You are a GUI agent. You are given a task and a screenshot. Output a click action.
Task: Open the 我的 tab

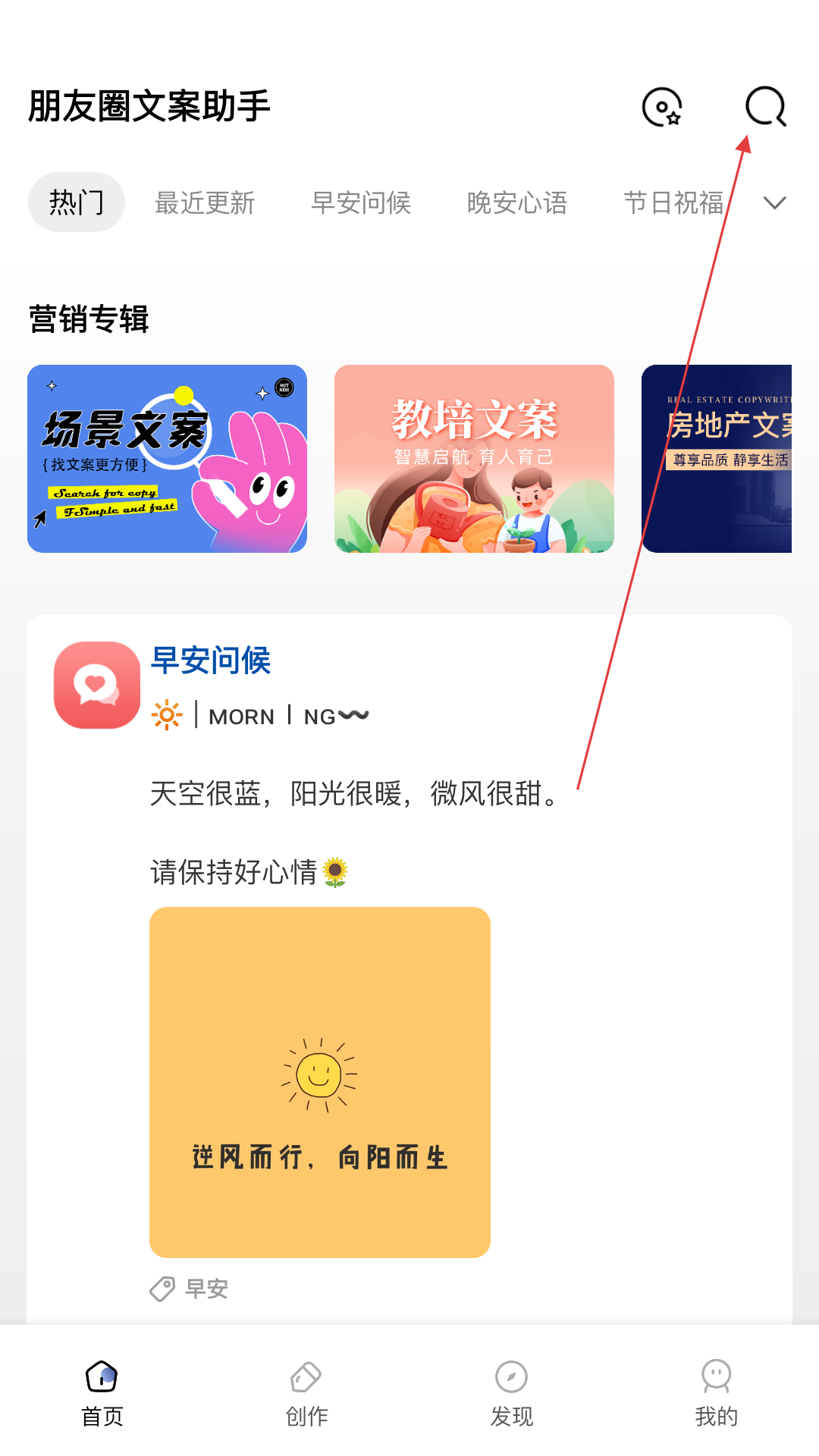(x=717, y=1393)
